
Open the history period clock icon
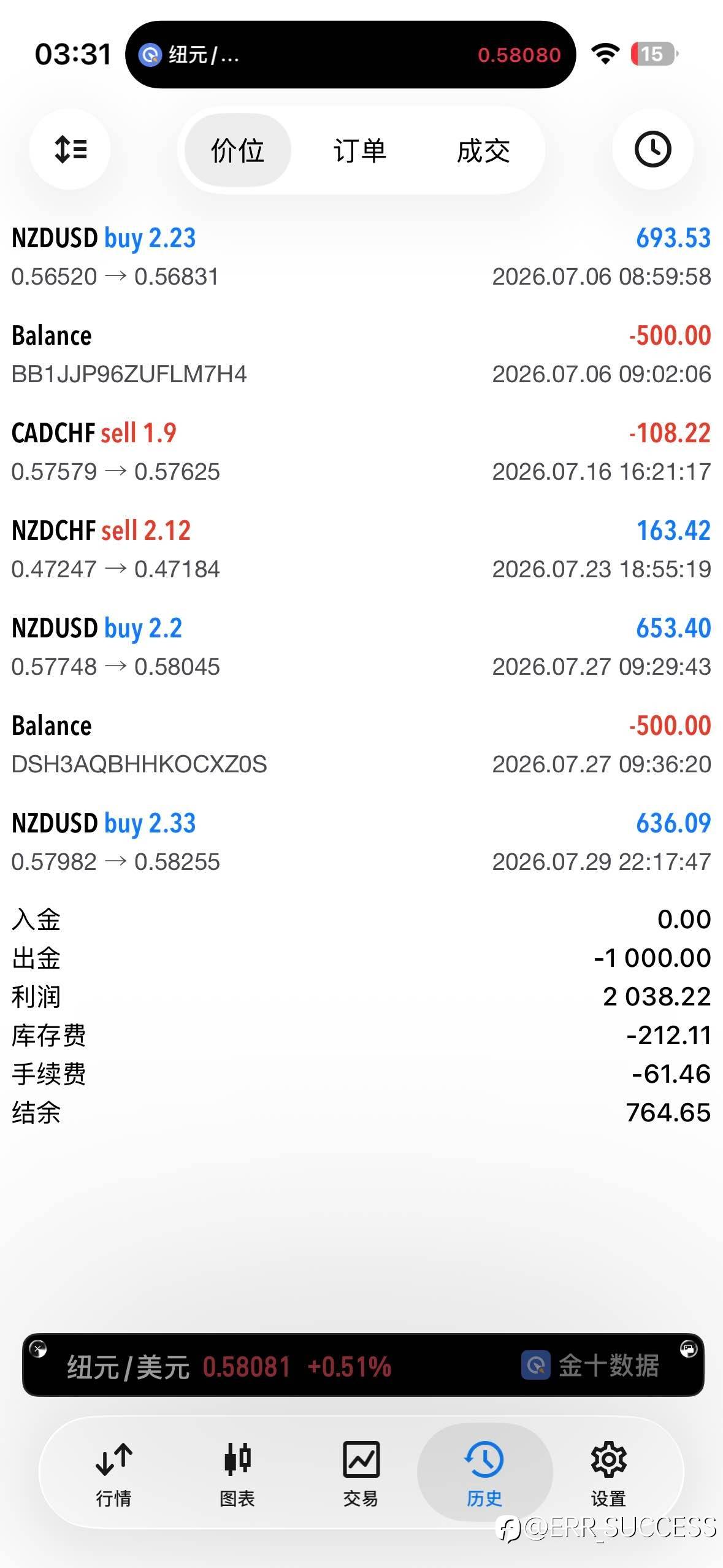click(652, 149)
